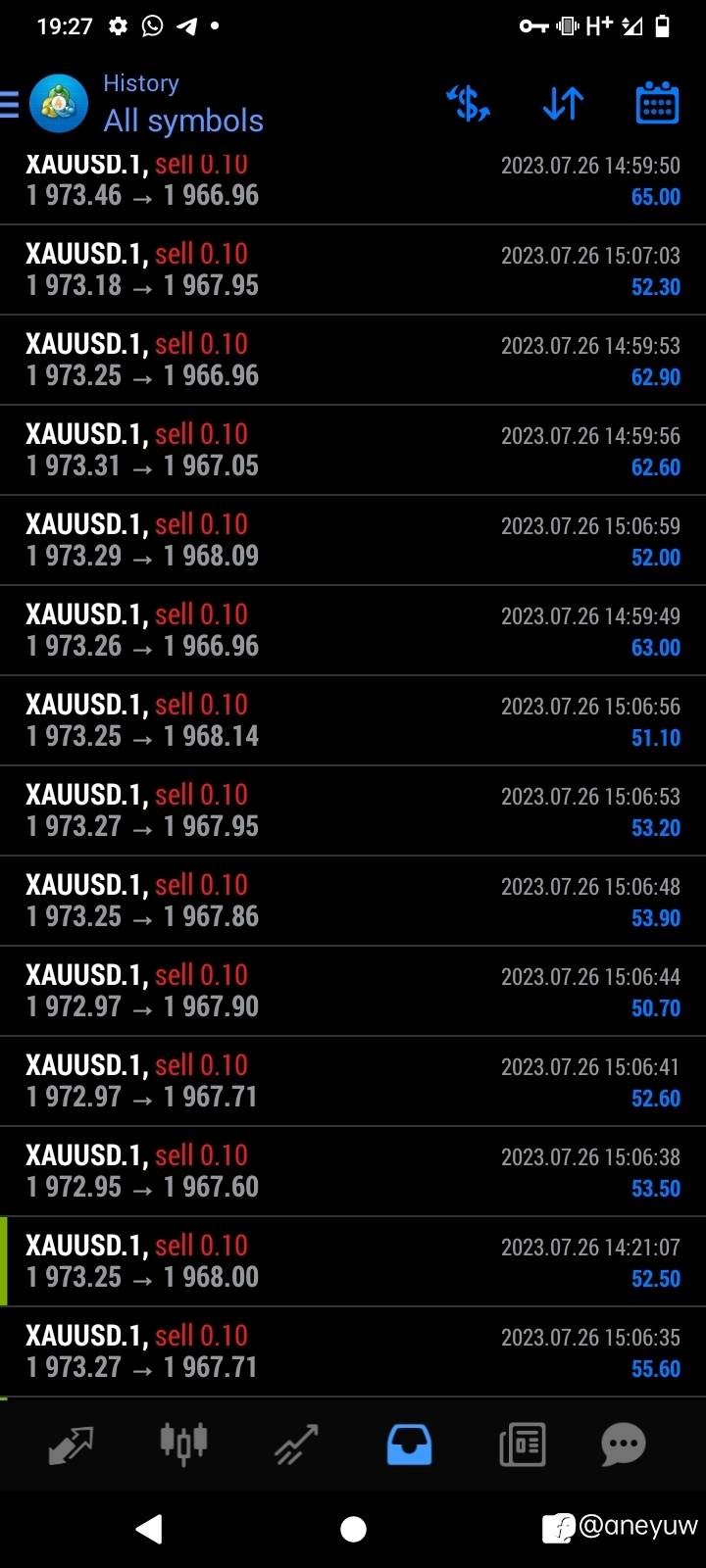Viewport: 706px width, 1568px height.
Task: Open the sell trade closed at 15:07:03
Action: click(353, 269)
